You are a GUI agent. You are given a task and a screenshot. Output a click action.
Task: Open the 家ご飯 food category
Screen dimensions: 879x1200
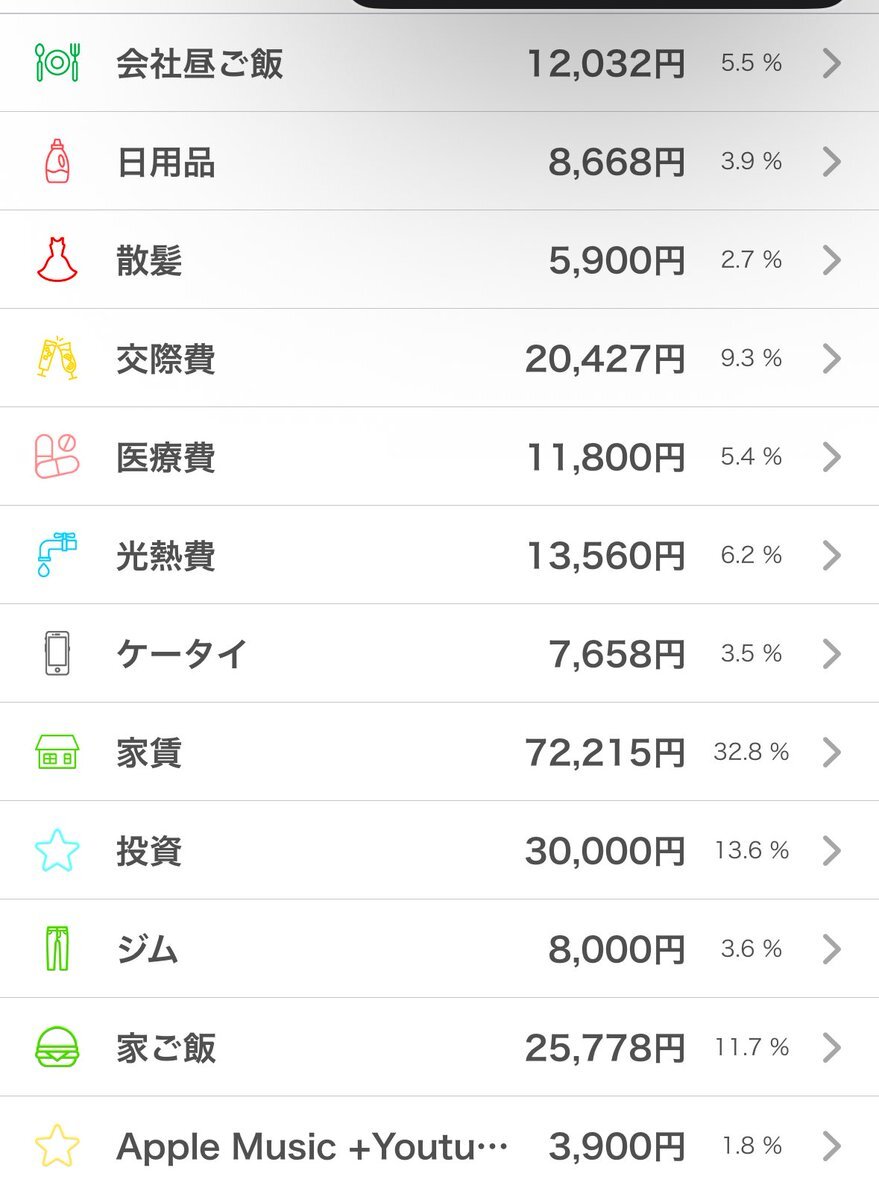(x=439, y=1048)
